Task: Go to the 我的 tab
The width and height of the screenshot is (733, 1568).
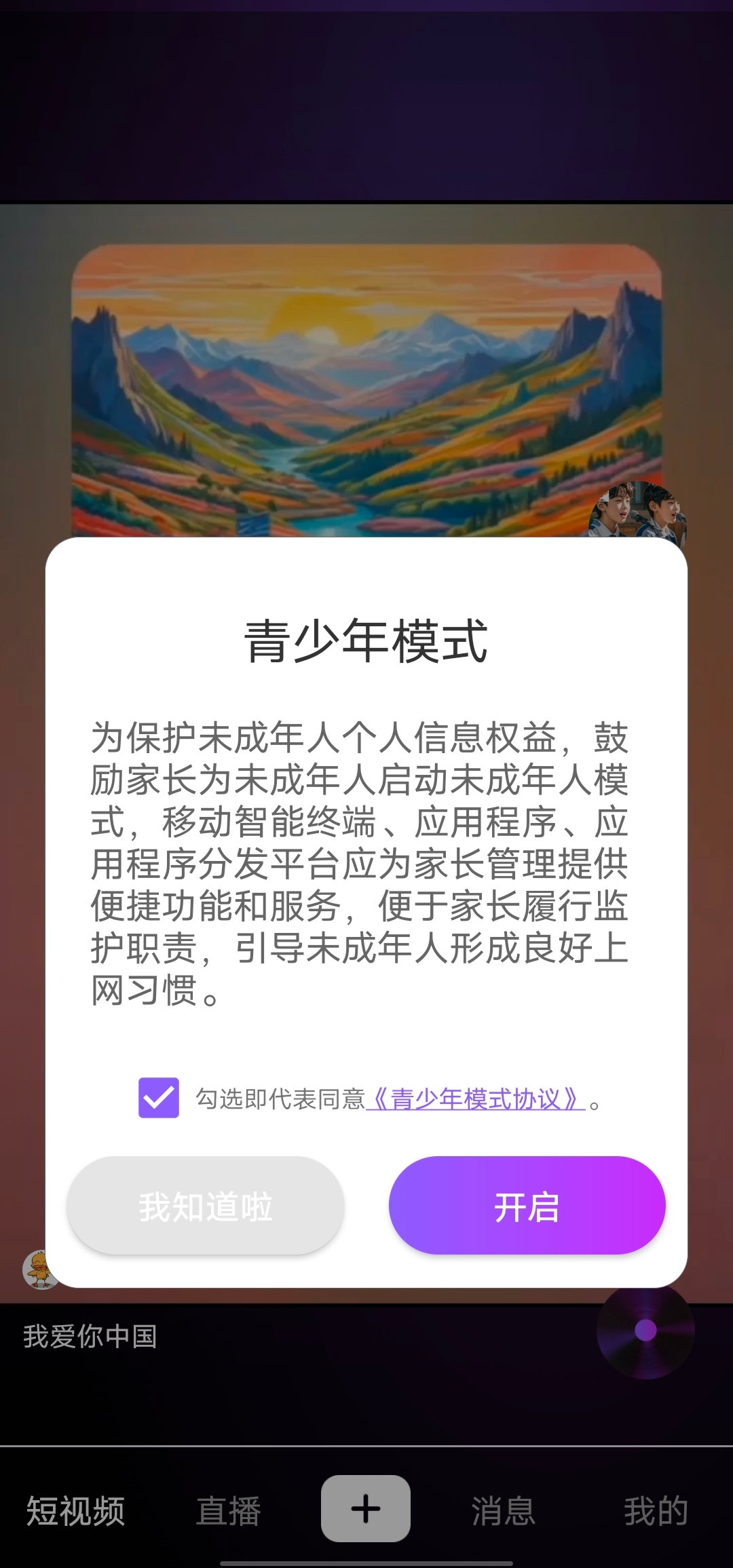Action: coord(656,1510)
